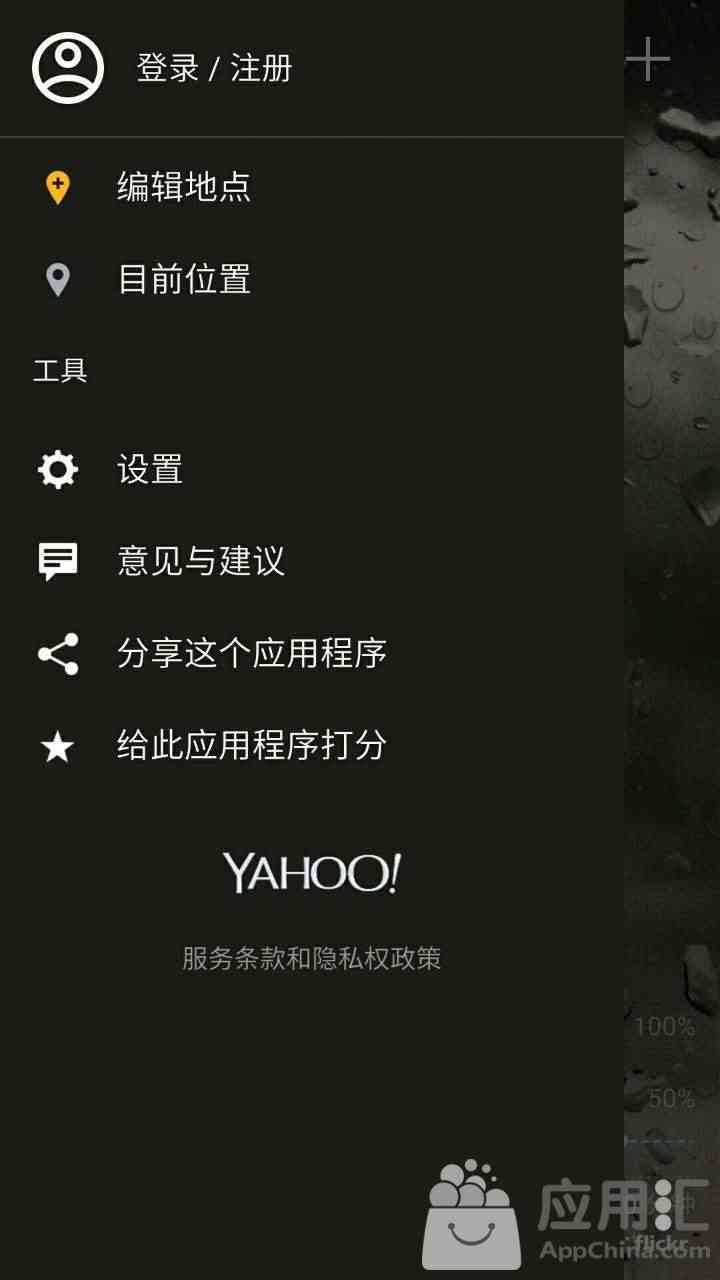This screenshot has width=720, height=1280.
Task: Tap the plus icon to add location
Action: coord(648,59)
